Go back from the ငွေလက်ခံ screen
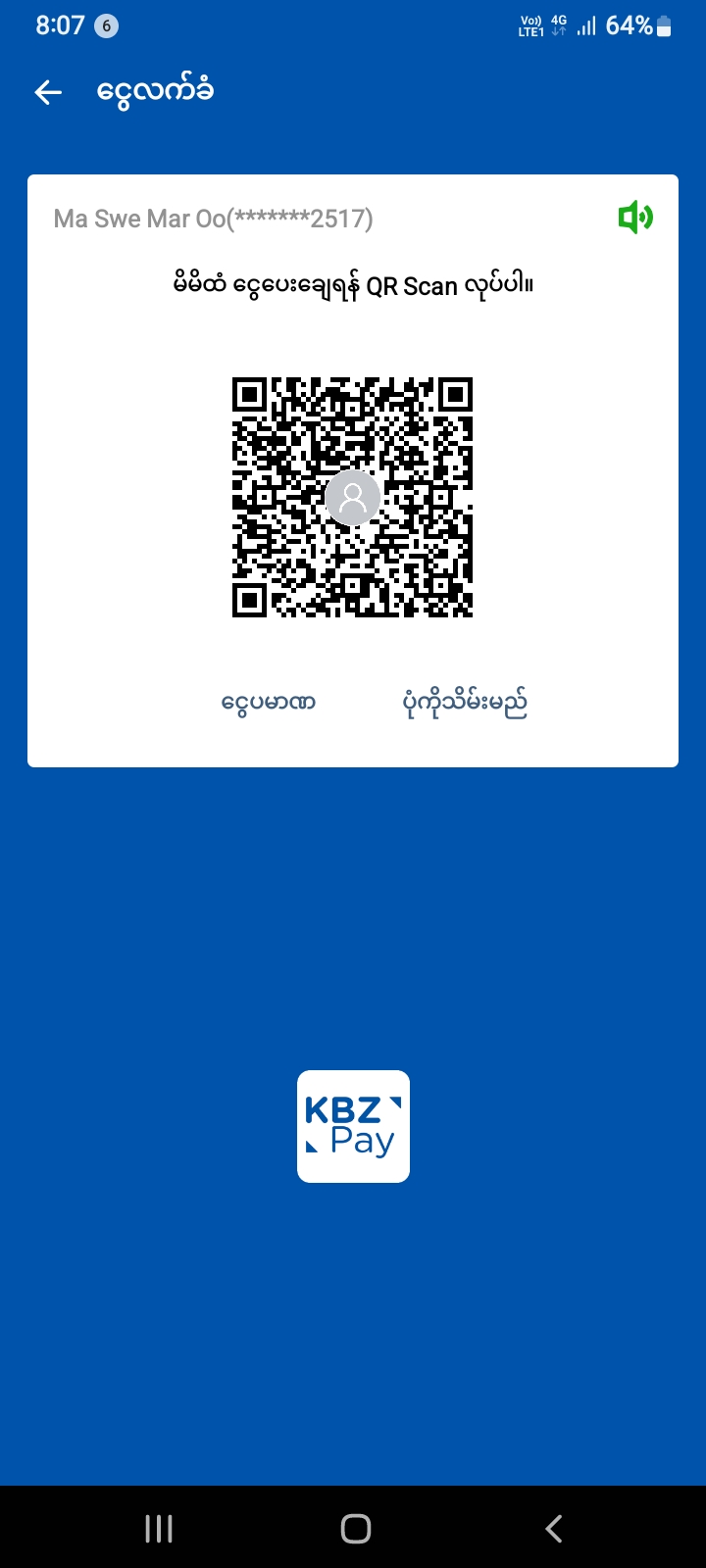 click(x=48, y=92)
